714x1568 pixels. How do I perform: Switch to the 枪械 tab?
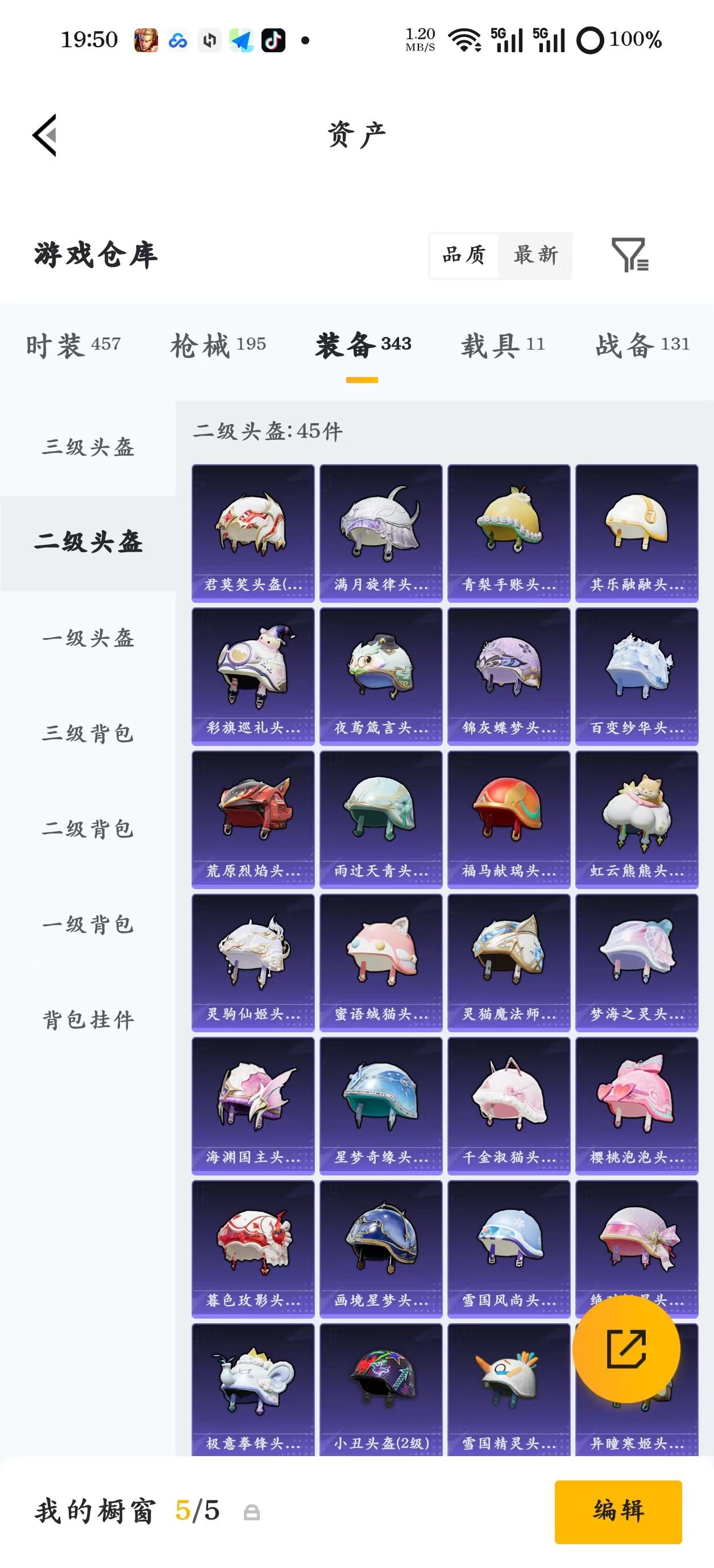[x=218, y=345]
